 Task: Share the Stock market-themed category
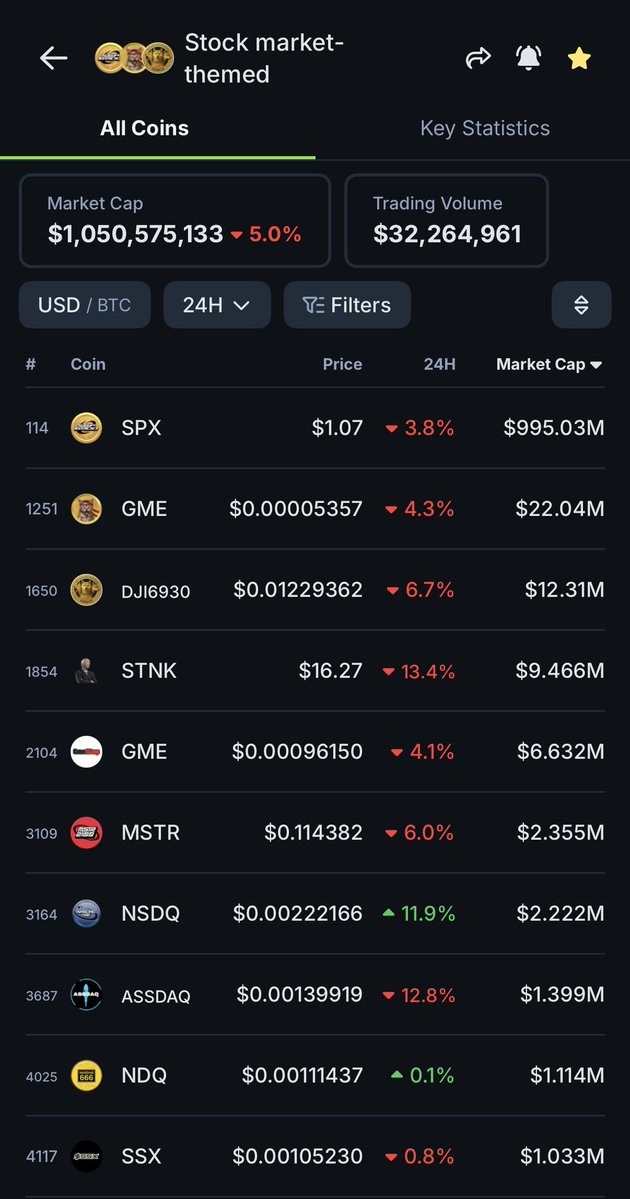point(479,59)
